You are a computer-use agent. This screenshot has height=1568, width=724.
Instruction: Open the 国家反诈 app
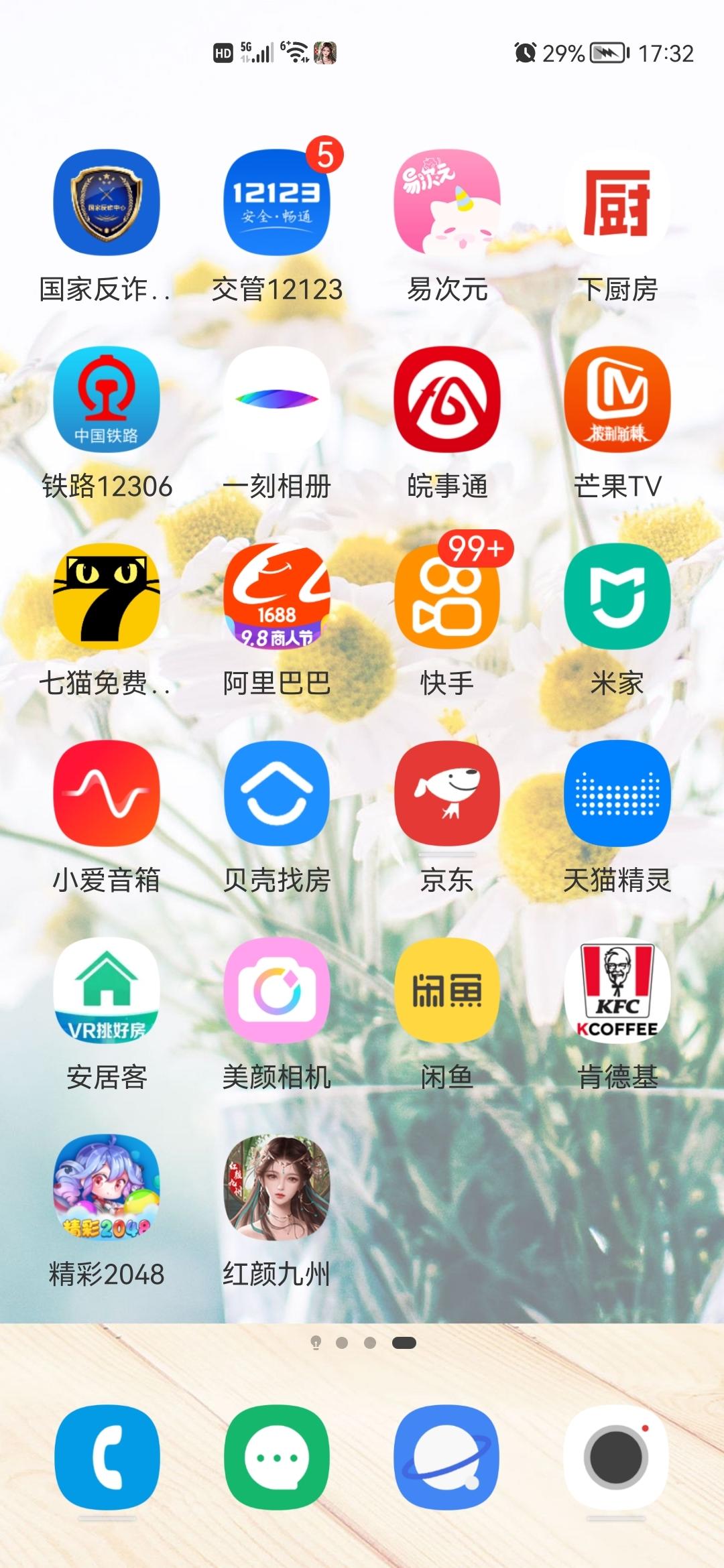(x=107, y=202)
